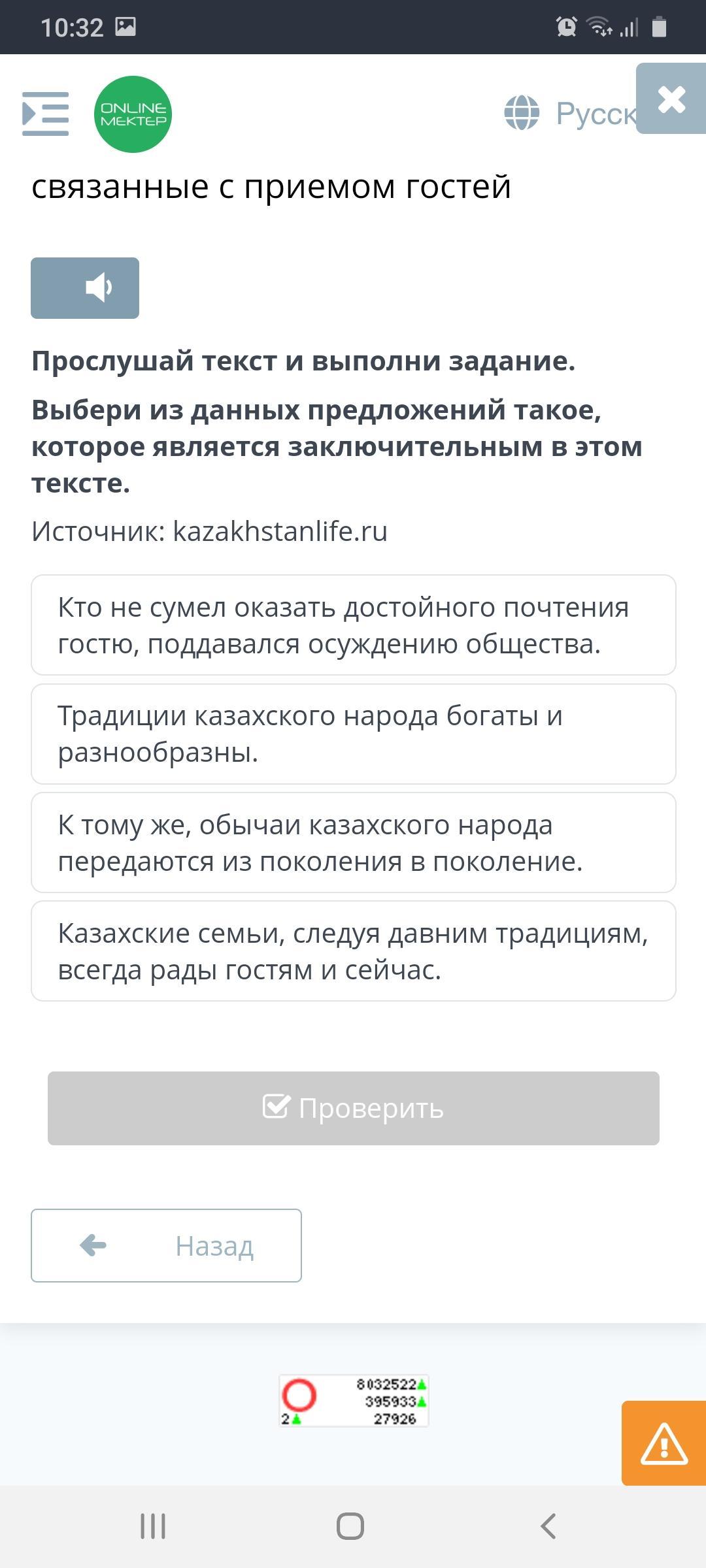
Task: Tap the Проверить button
Action: pyautogui.click(x=353, y=1108)
